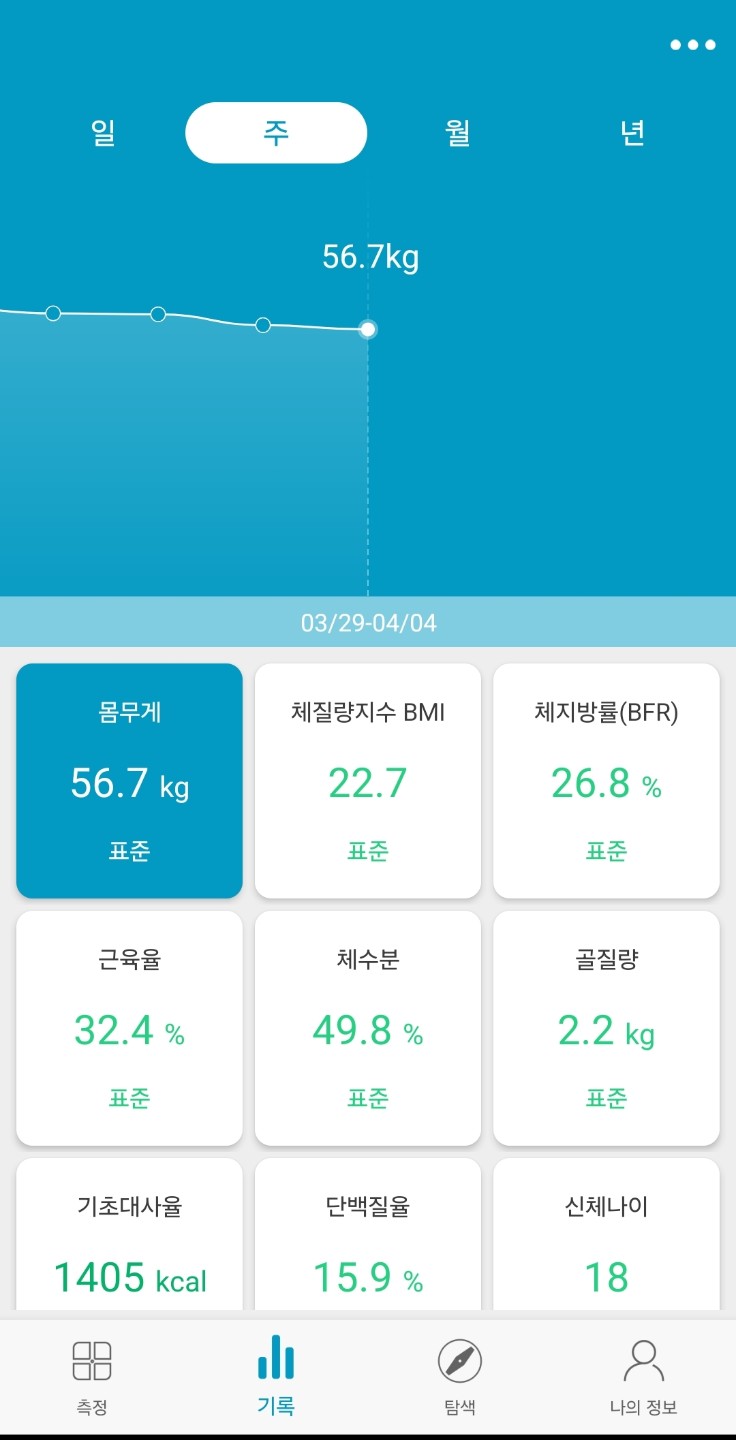736x1440 pixels.
Task: Open the 신체나이 body age card
Action: (605, 1240)
